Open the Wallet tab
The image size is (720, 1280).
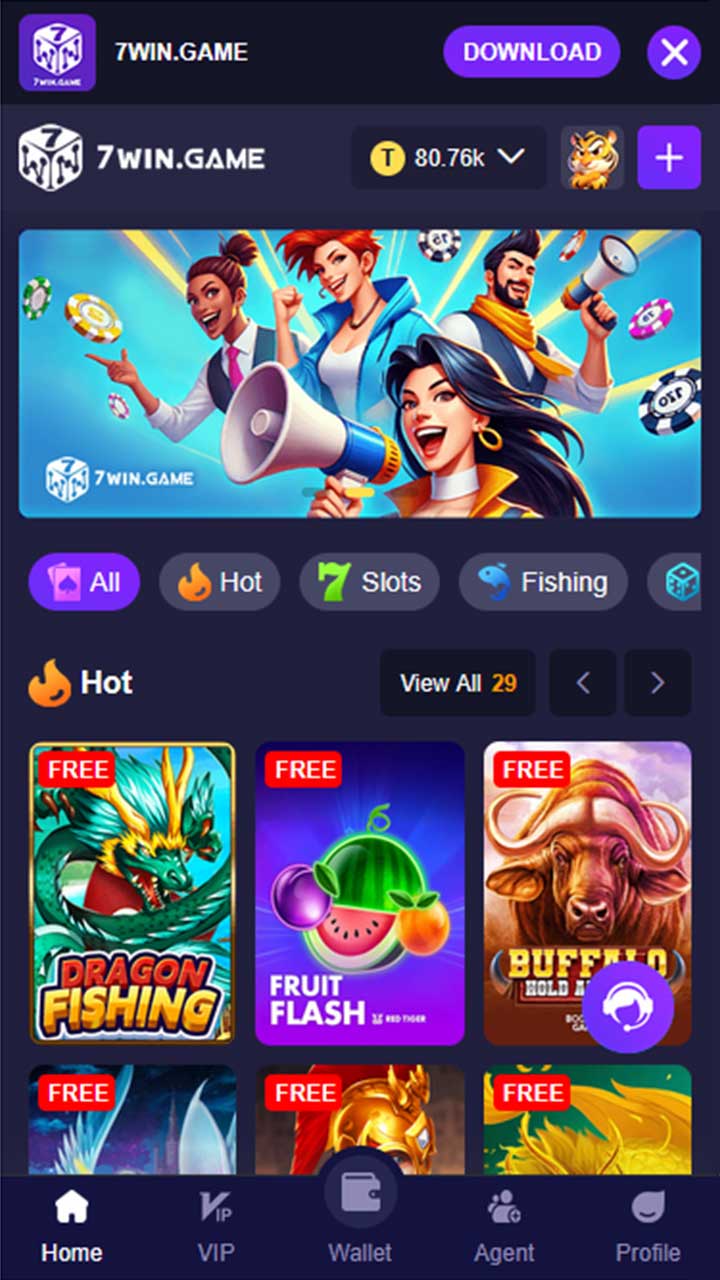(360, 1215)
